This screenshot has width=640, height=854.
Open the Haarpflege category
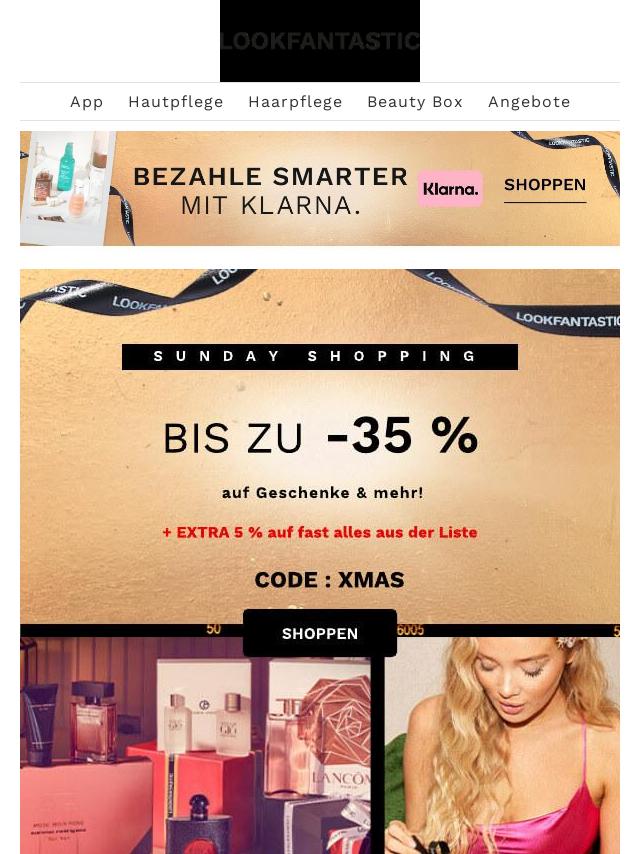(x=295, y=102)
